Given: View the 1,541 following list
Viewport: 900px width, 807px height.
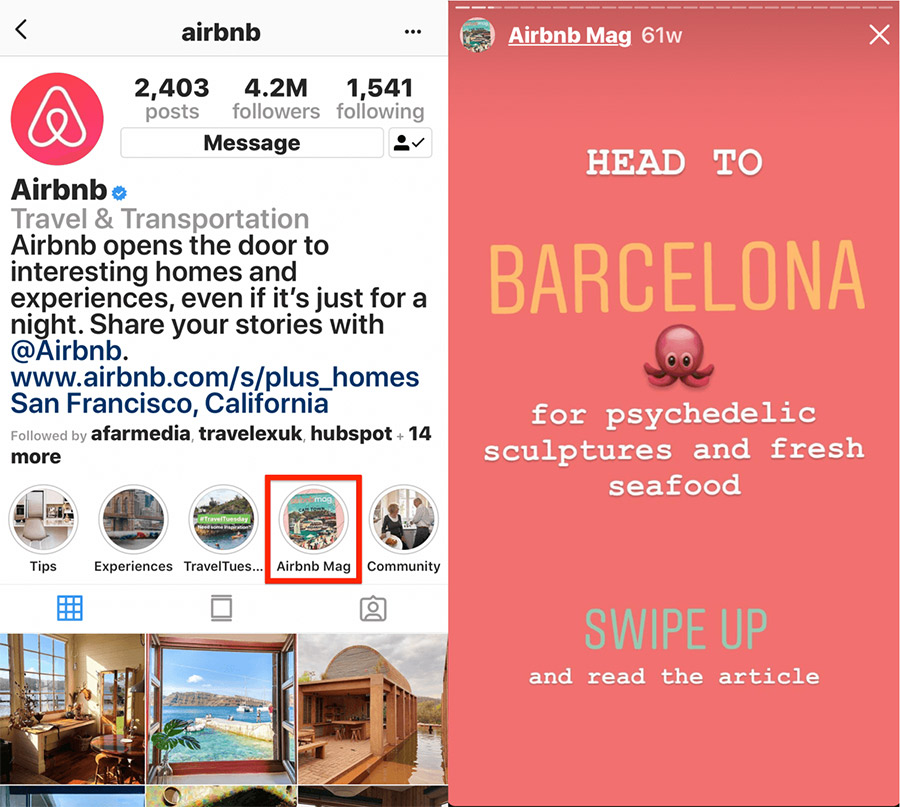Looking at the screenshot, I should (x=380, y=99).
